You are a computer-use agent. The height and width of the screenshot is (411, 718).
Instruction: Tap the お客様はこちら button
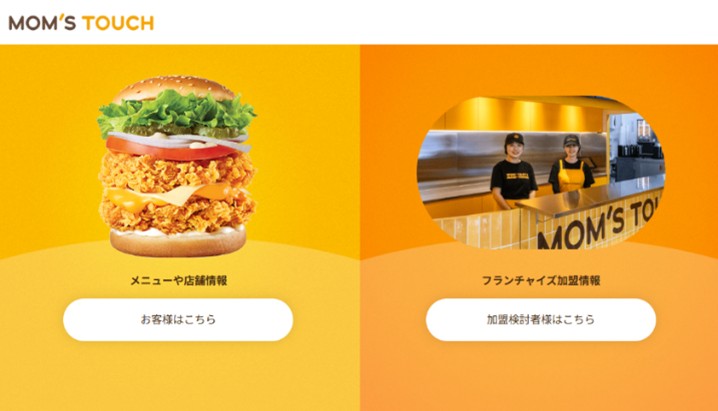pyautogui.click(x=178, y=320)
